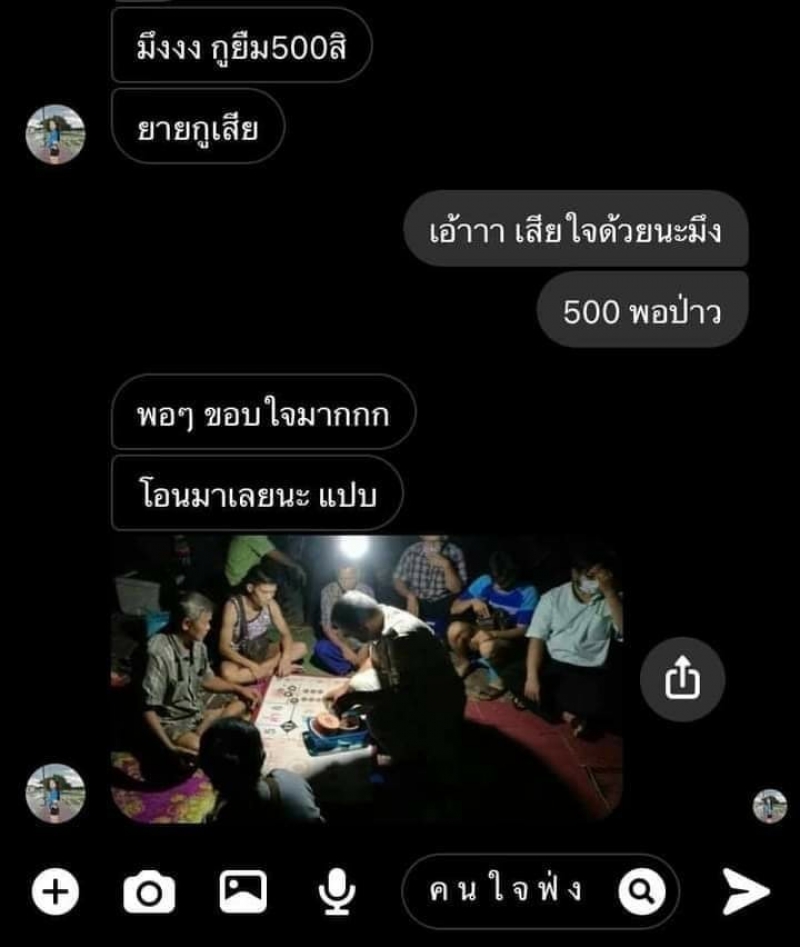The width and height of the screenshot is (800, 947).
Task: Open the camera to take a photo
Action: (x=149, y=891)
